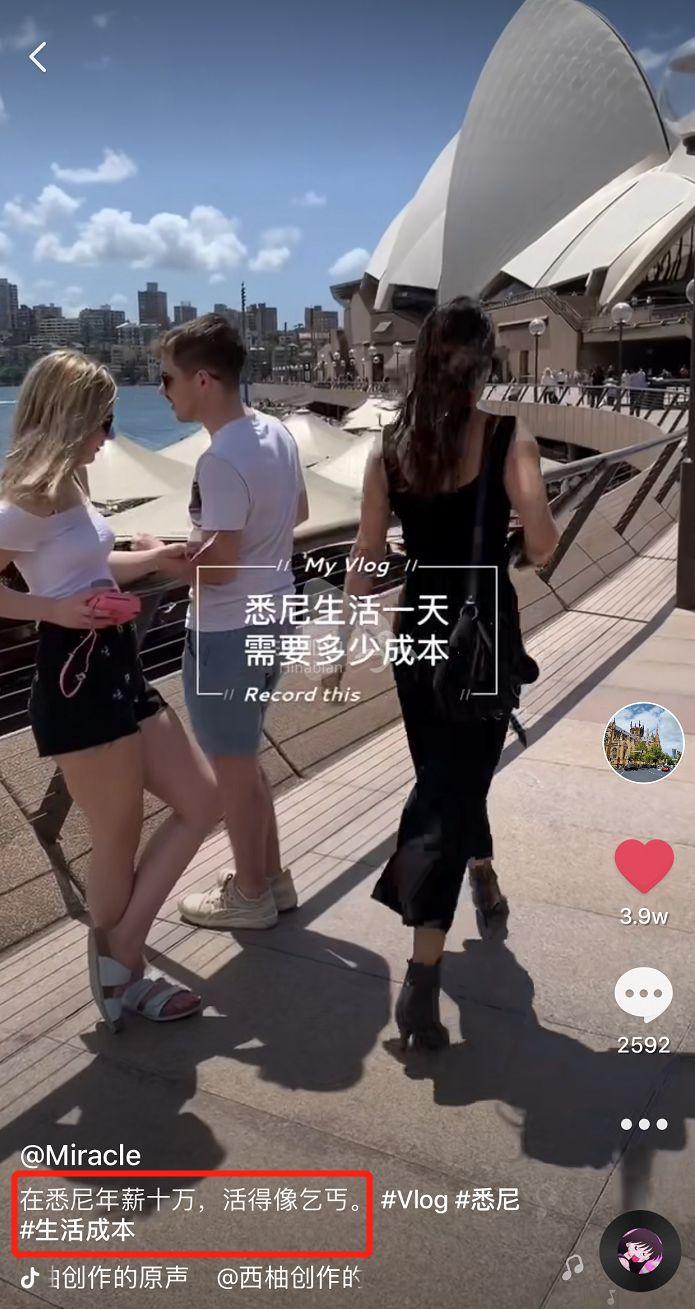Open the three-dot more options
This screenshot has width=695, height=1309.
tap(643, 1124)
